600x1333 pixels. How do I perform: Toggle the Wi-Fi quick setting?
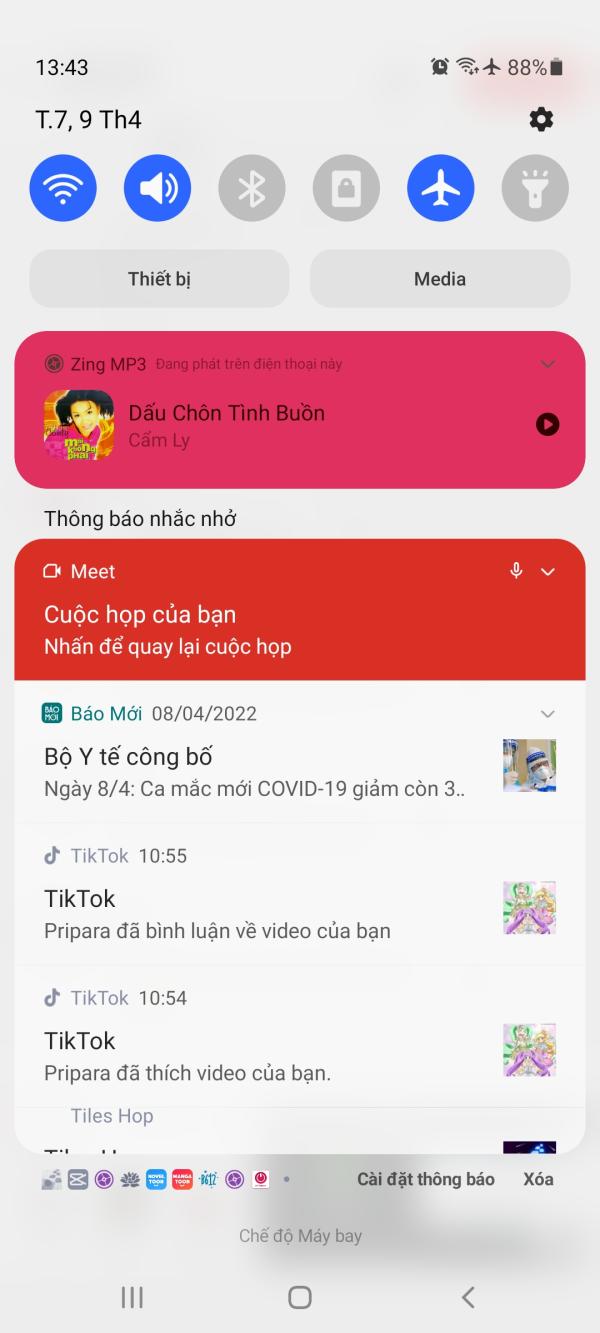pyautogui.click(x=63, y=187)
